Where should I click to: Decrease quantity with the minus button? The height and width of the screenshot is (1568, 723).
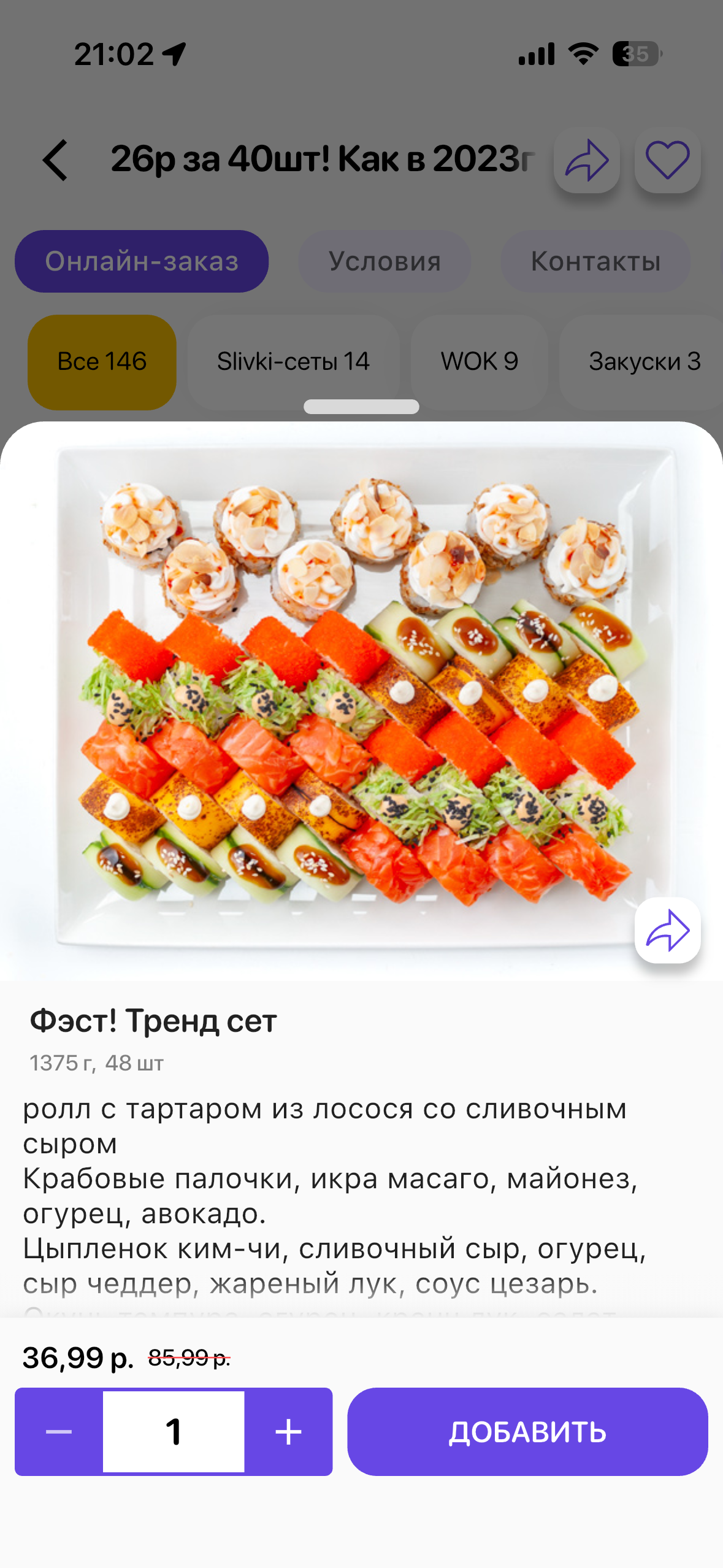click(59, 1431)
